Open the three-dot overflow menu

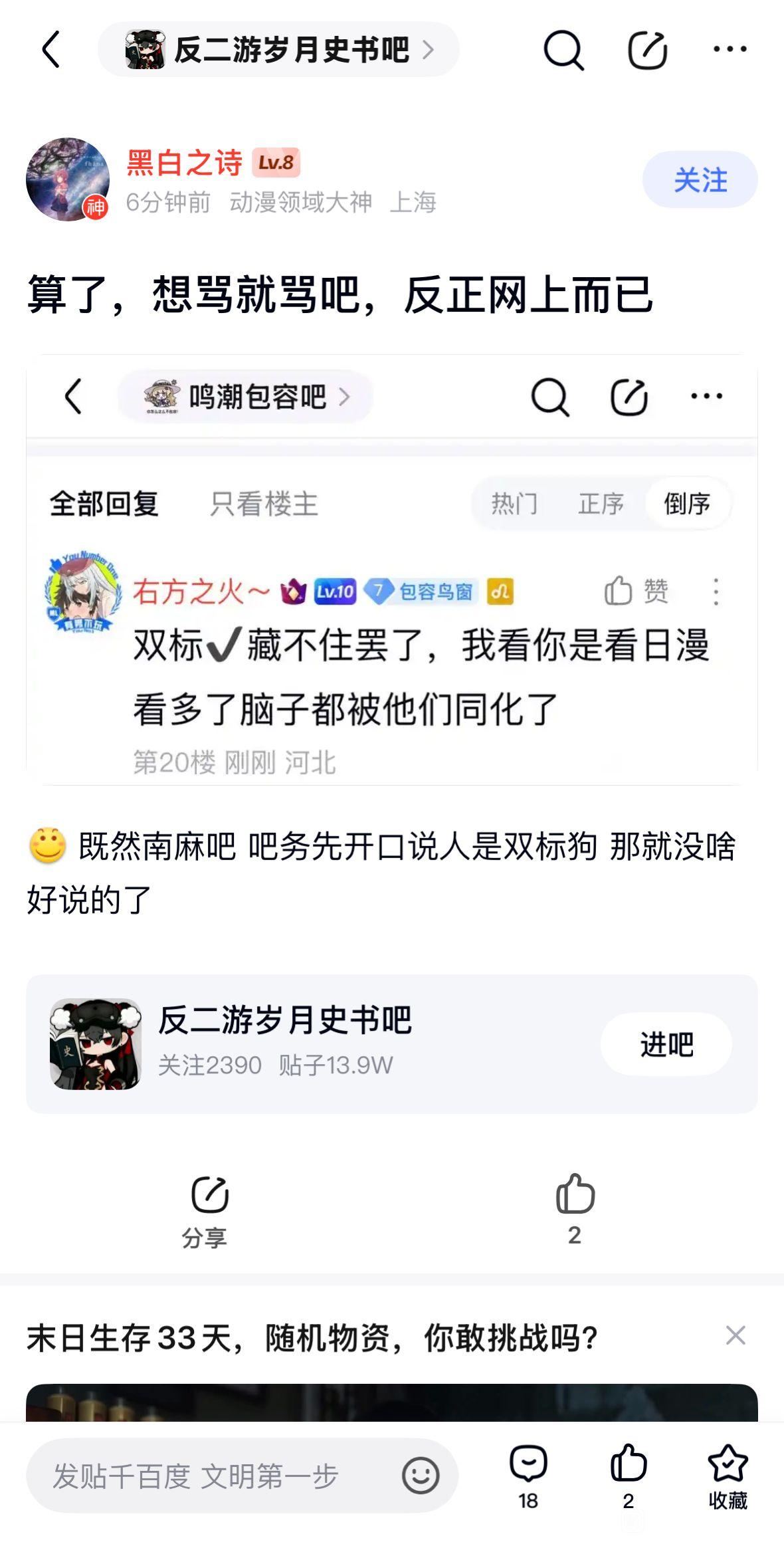730,49
